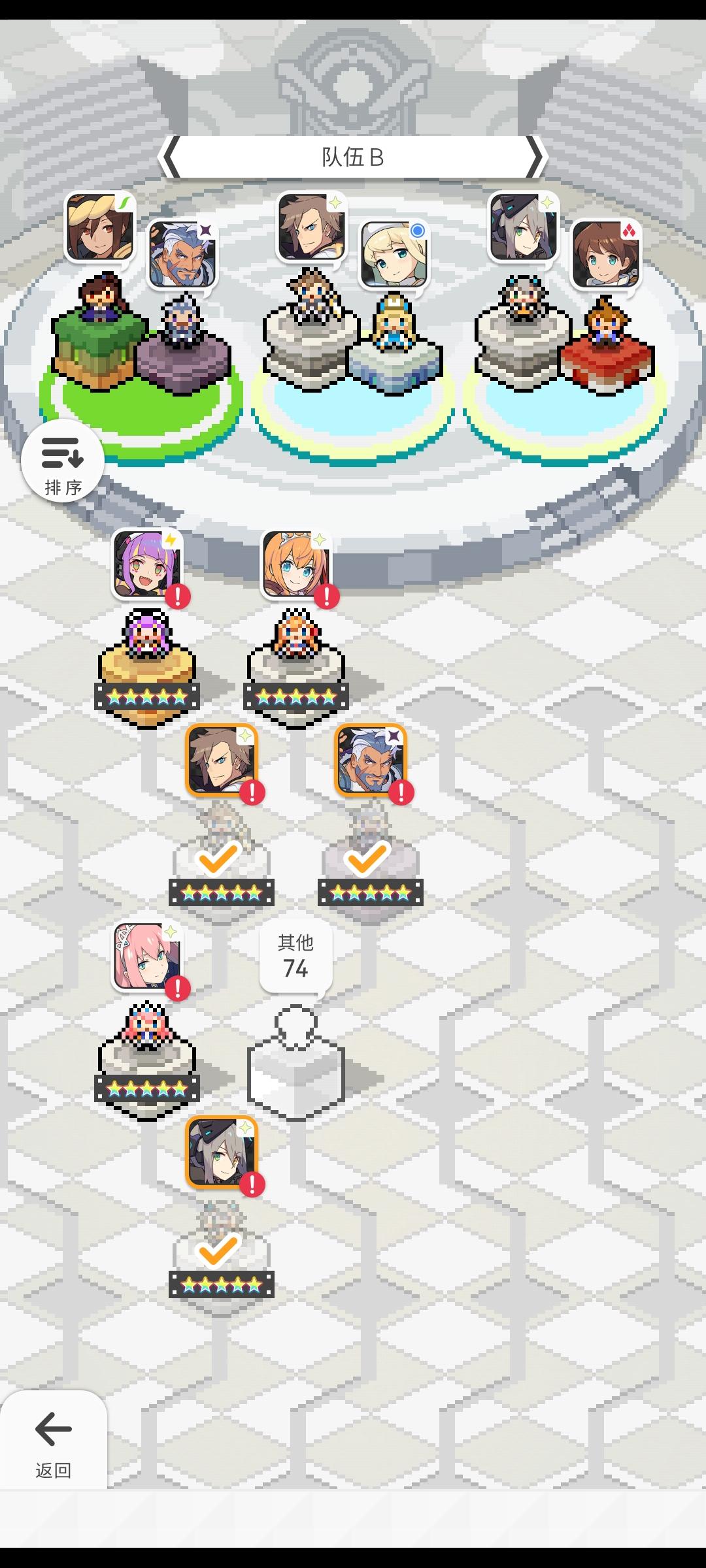
Task: Open the 排序 sort options
Action: [62, 461]
